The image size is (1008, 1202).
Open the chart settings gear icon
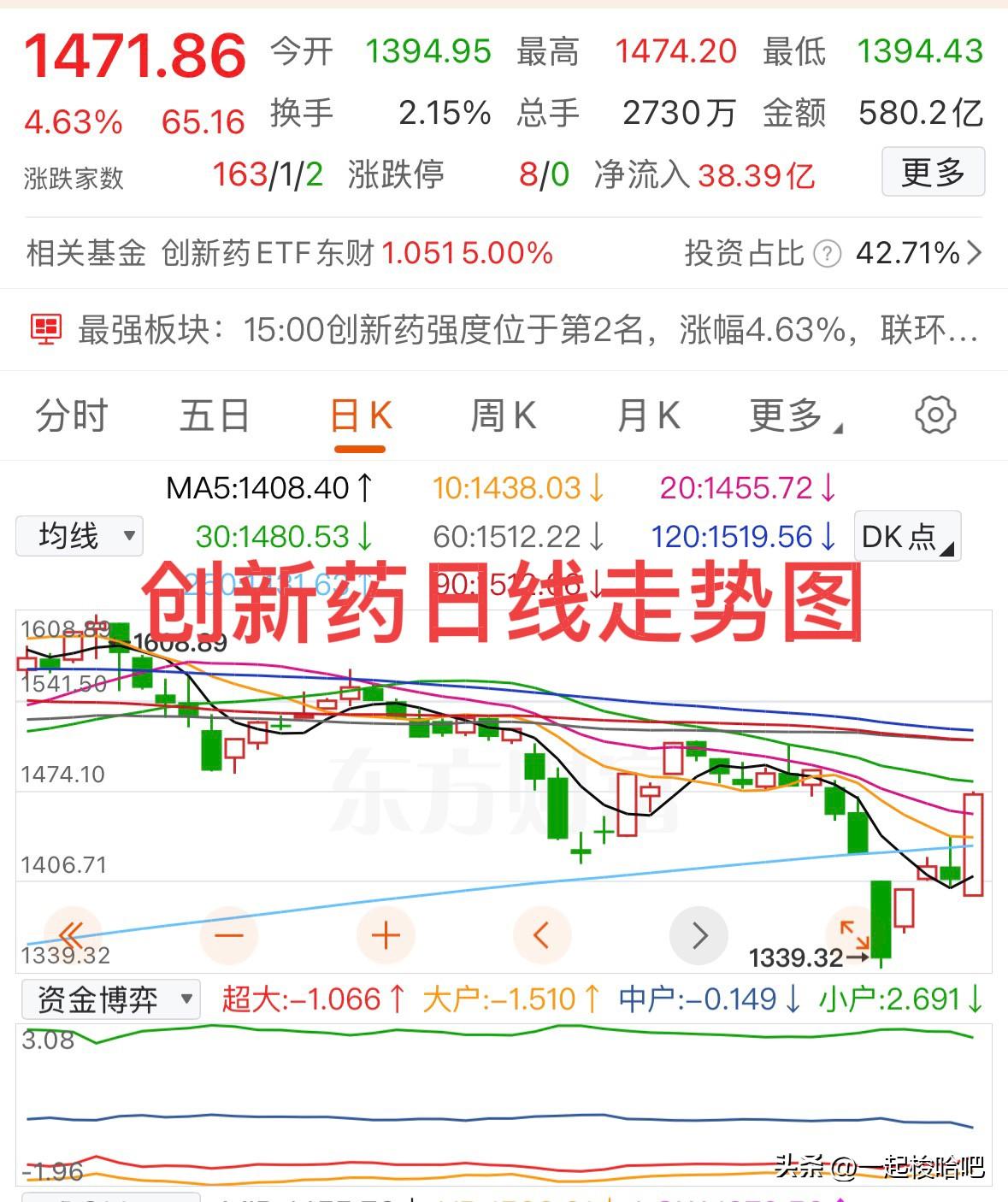pyautogui.click(x=936, y=415)
